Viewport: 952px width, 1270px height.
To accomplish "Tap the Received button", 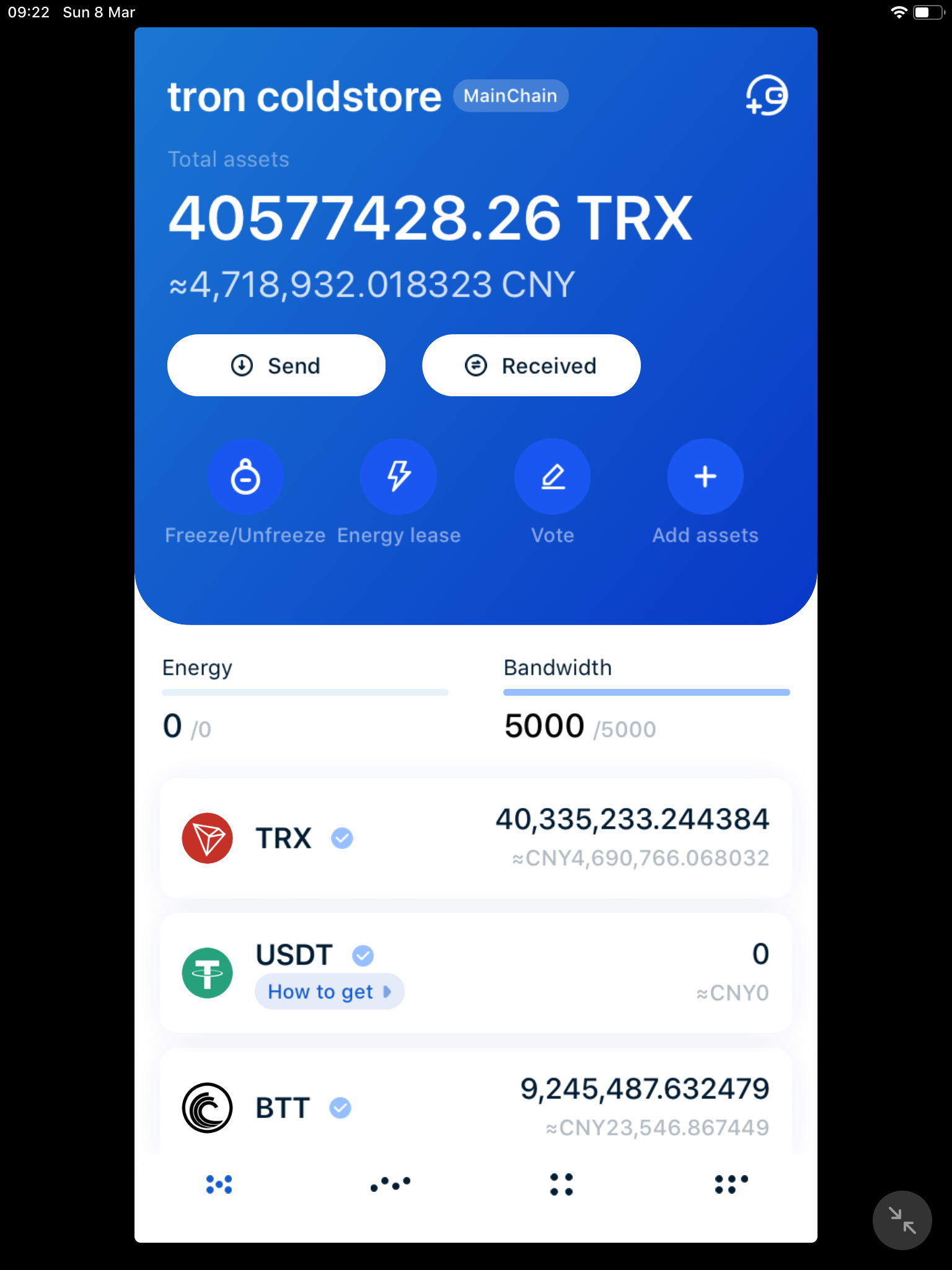I will click(531, 365).
